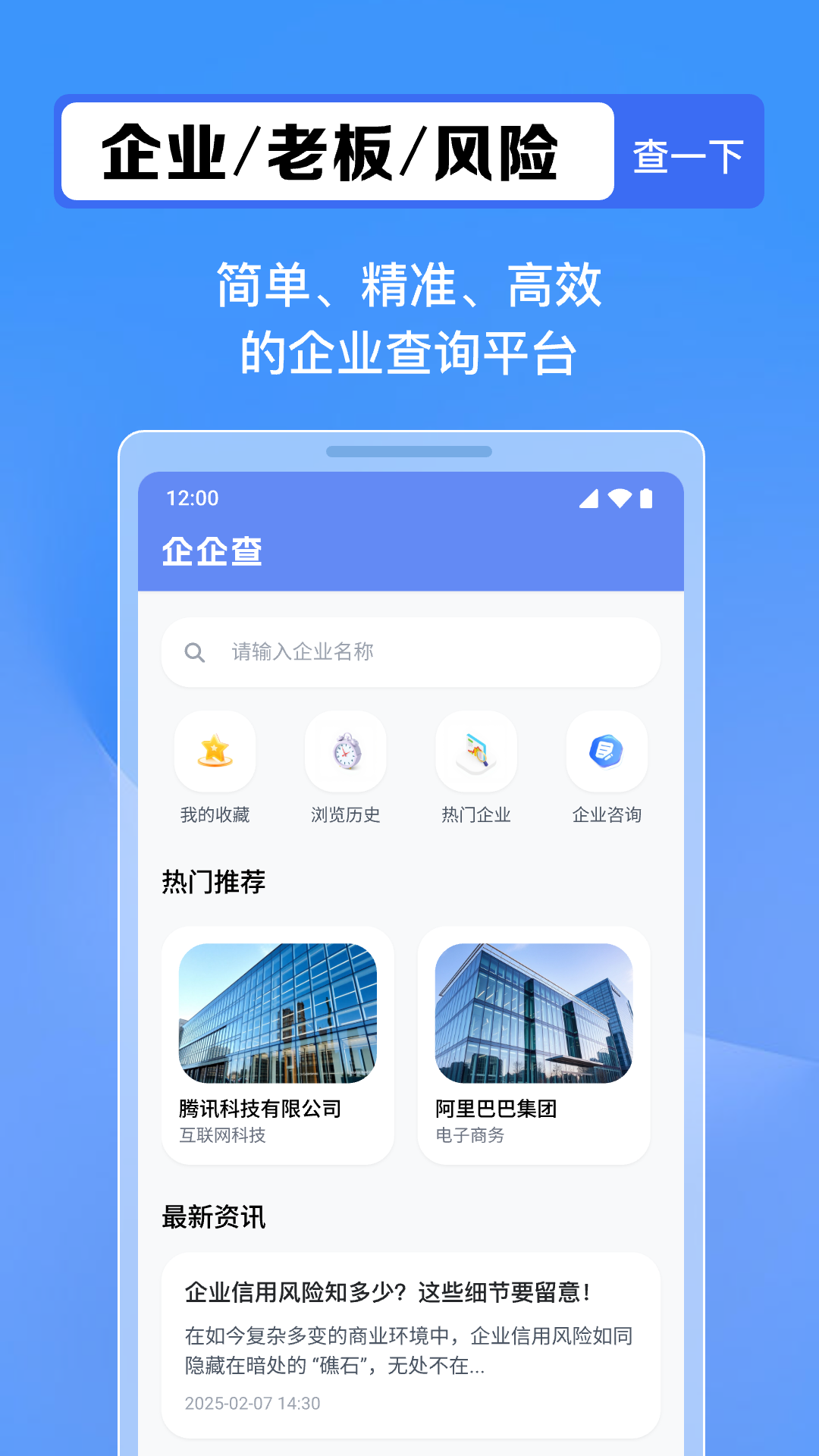
Task: Tap the signal strength icon
Action: pos(589,498)
